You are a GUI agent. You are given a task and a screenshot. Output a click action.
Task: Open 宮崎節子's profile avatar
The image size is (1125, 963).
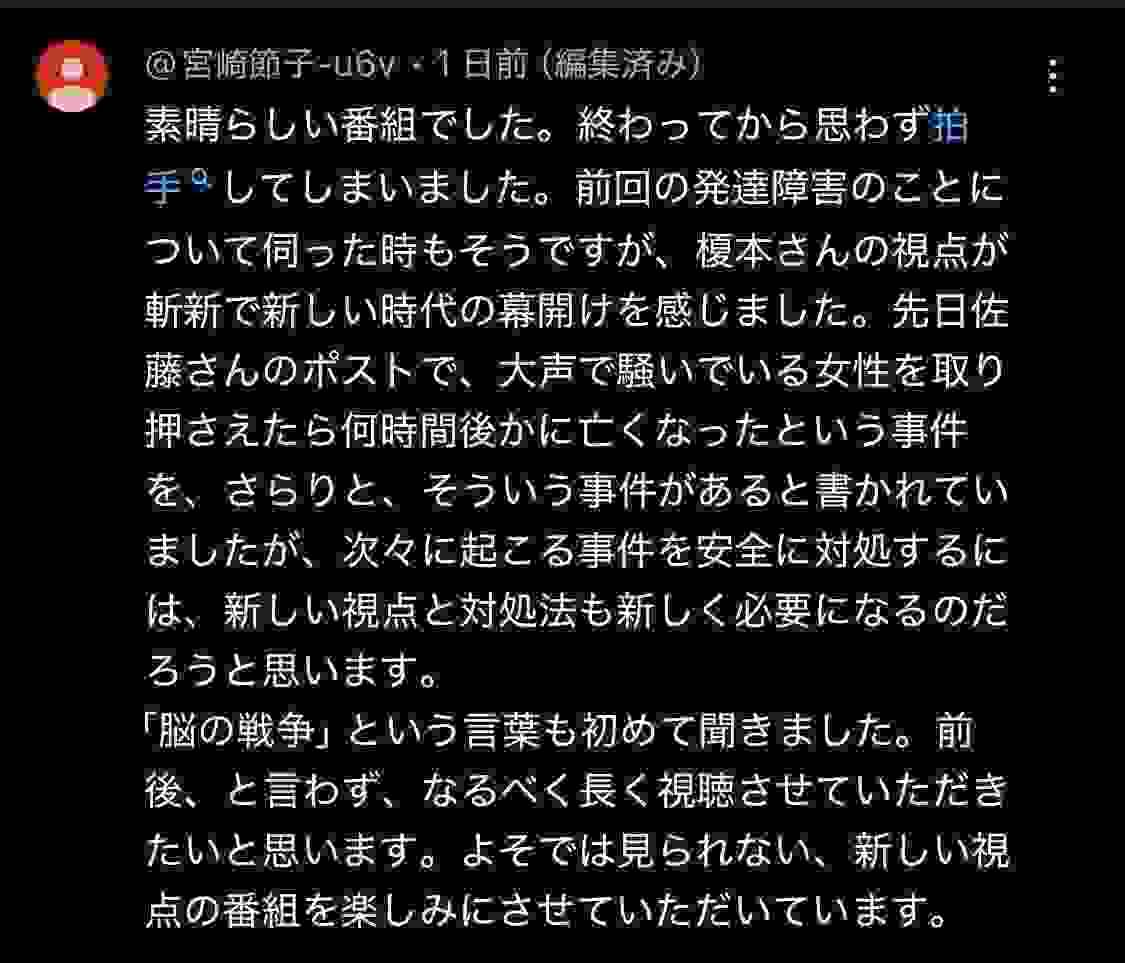click(x=71, y=76)
